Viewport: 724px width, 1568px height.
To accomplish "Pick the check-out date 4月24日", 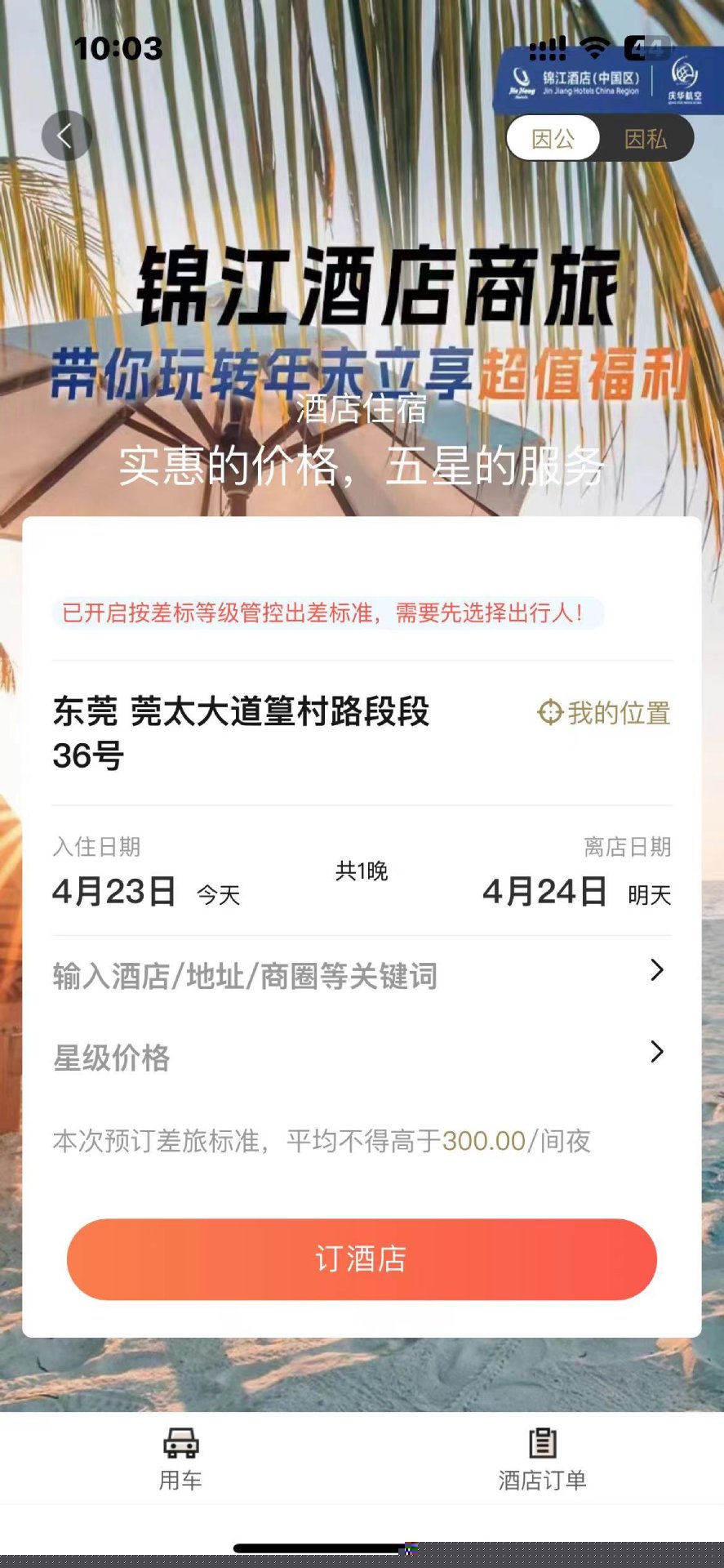I will point(545,891).
